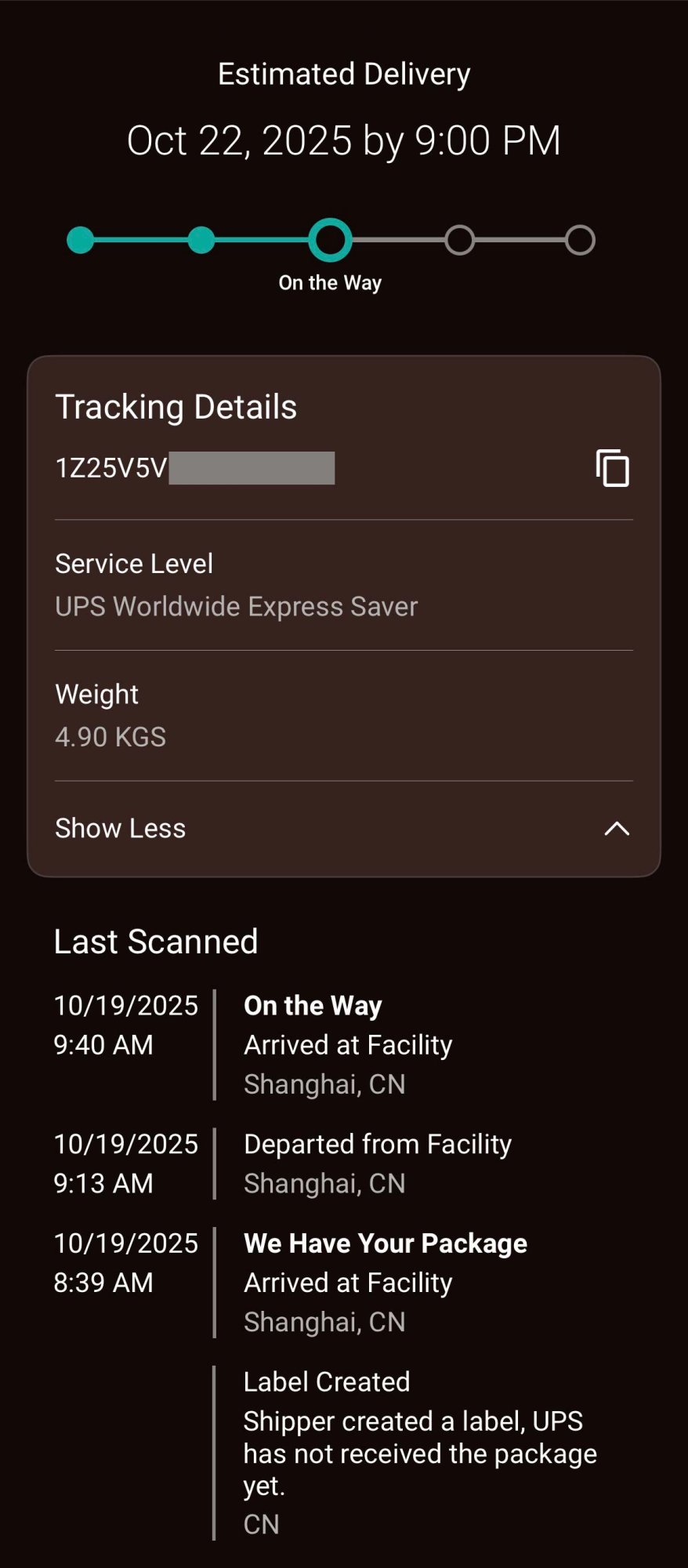Select the On the Way status label
This screenshot has width=688, height=1568.
[330, 282]
